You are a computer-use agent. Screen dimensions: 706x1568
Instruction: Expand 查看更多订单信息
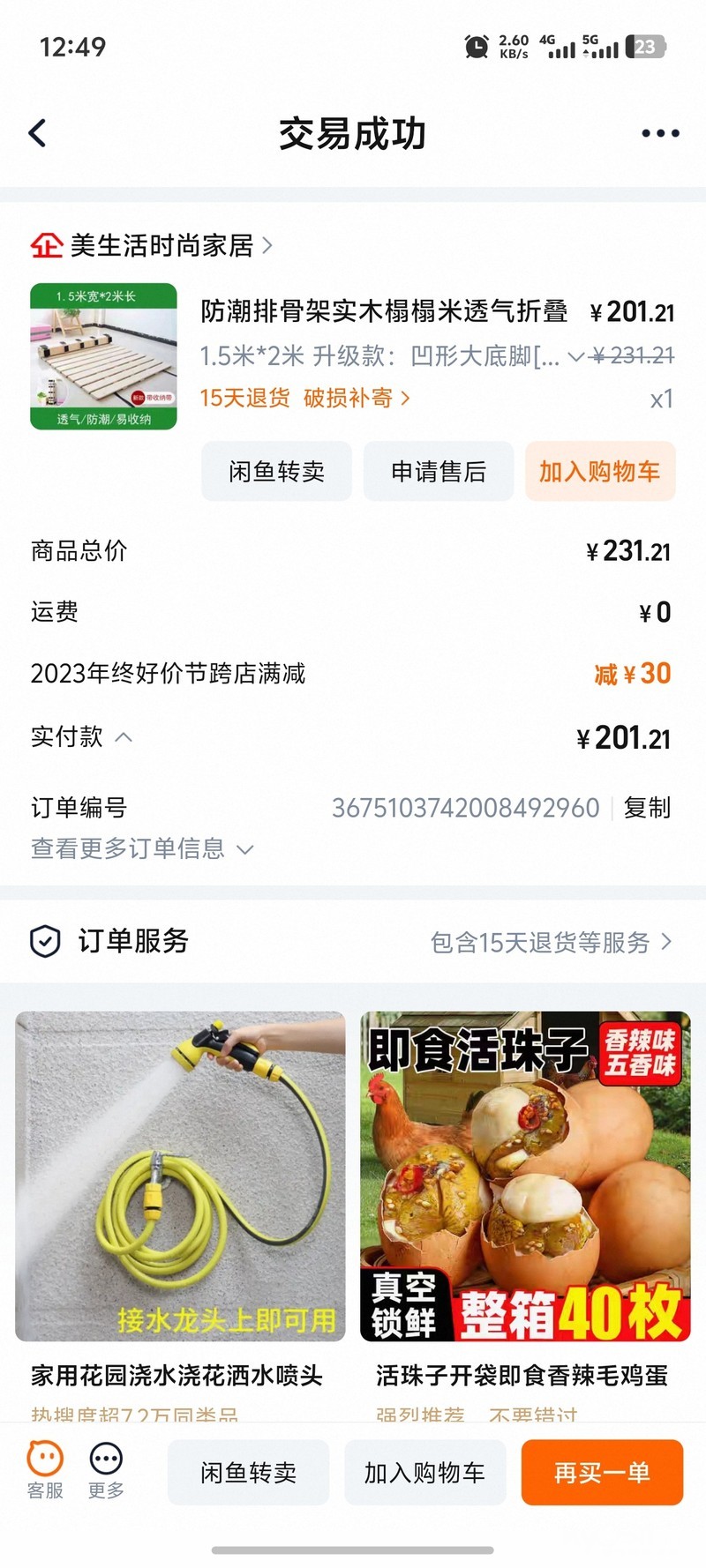pos(142,848)
